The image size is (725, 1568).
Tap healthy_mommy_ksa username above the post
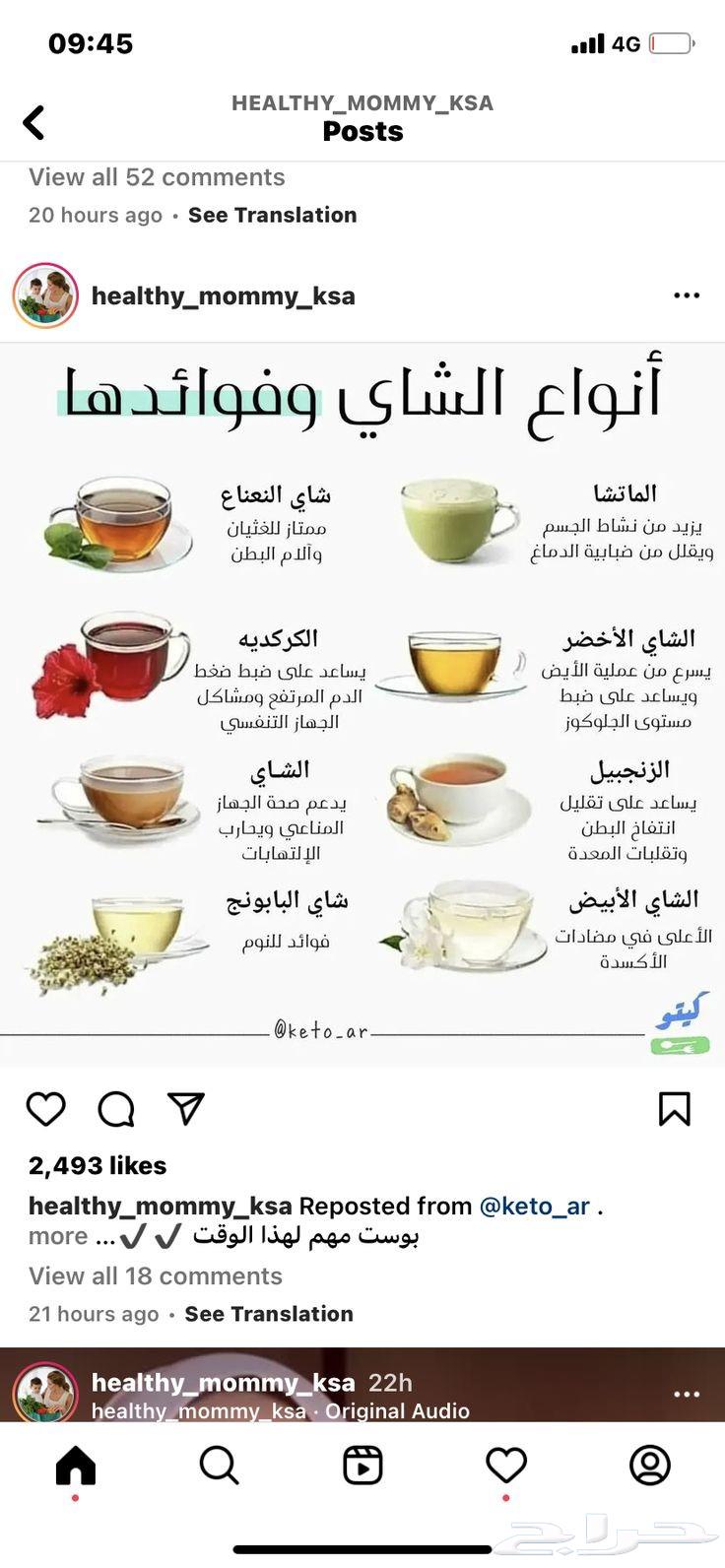point(224,294)
